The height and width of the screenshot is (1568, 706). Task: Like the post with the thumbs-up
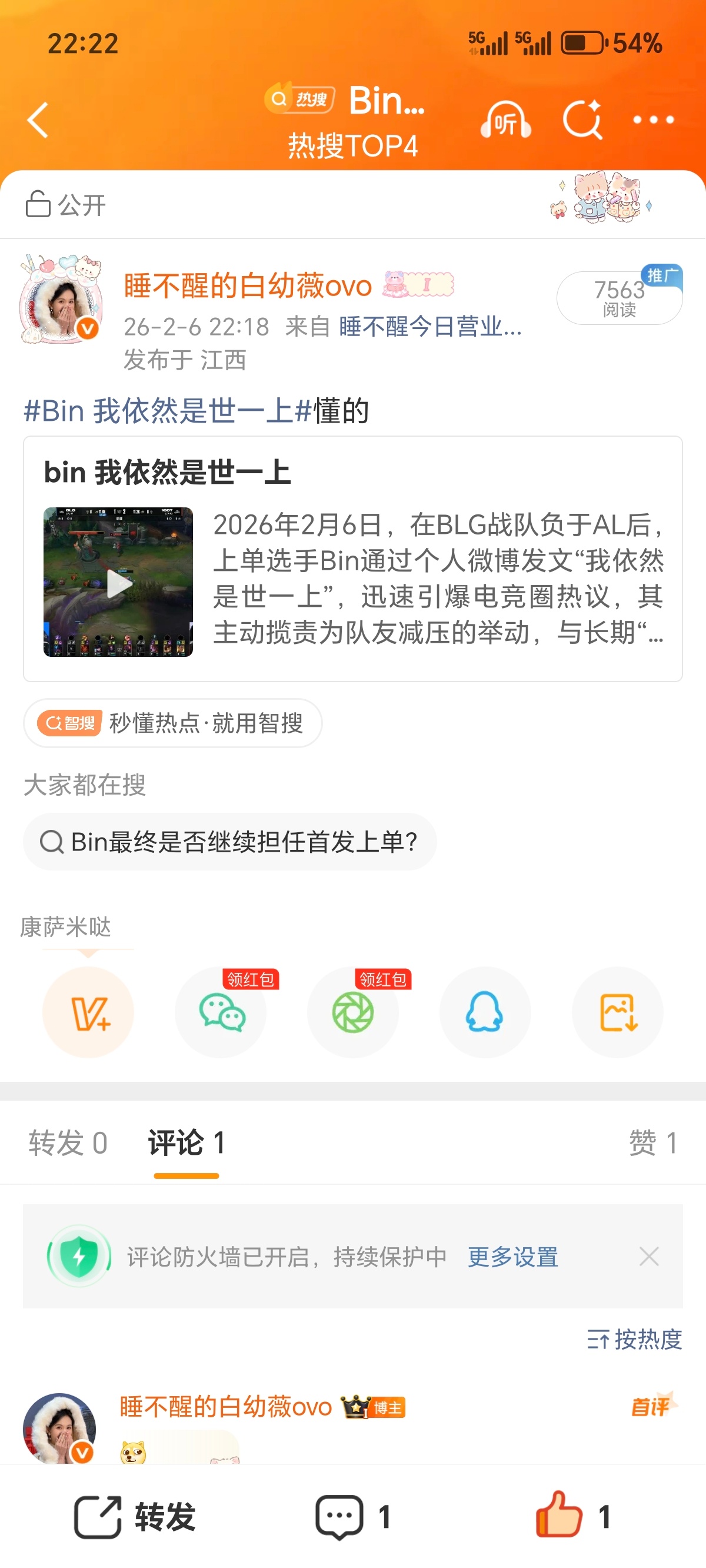click(x=559, y=1516)
